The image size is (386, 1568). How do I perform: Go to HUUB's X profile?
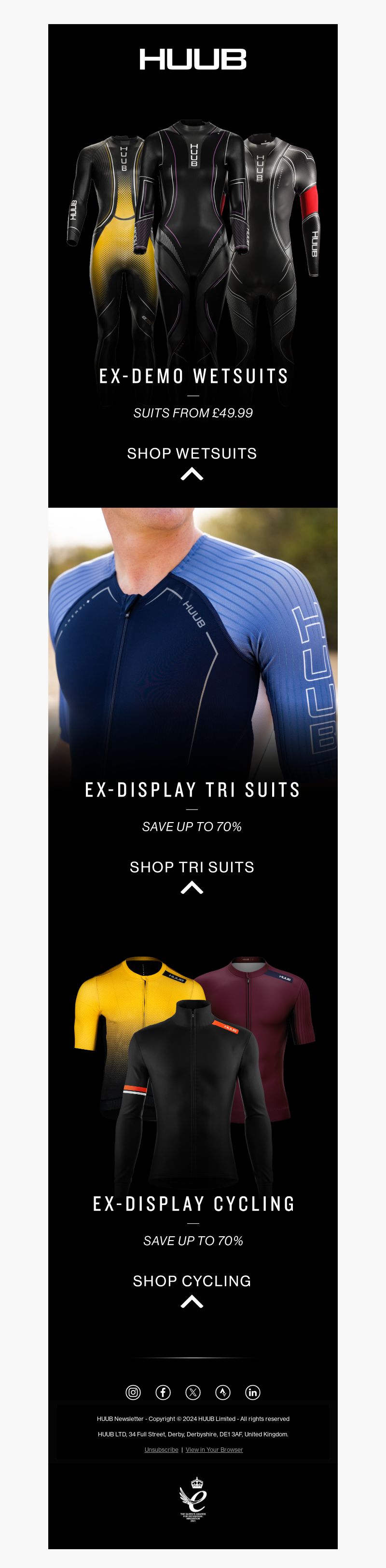point(193,1392)
